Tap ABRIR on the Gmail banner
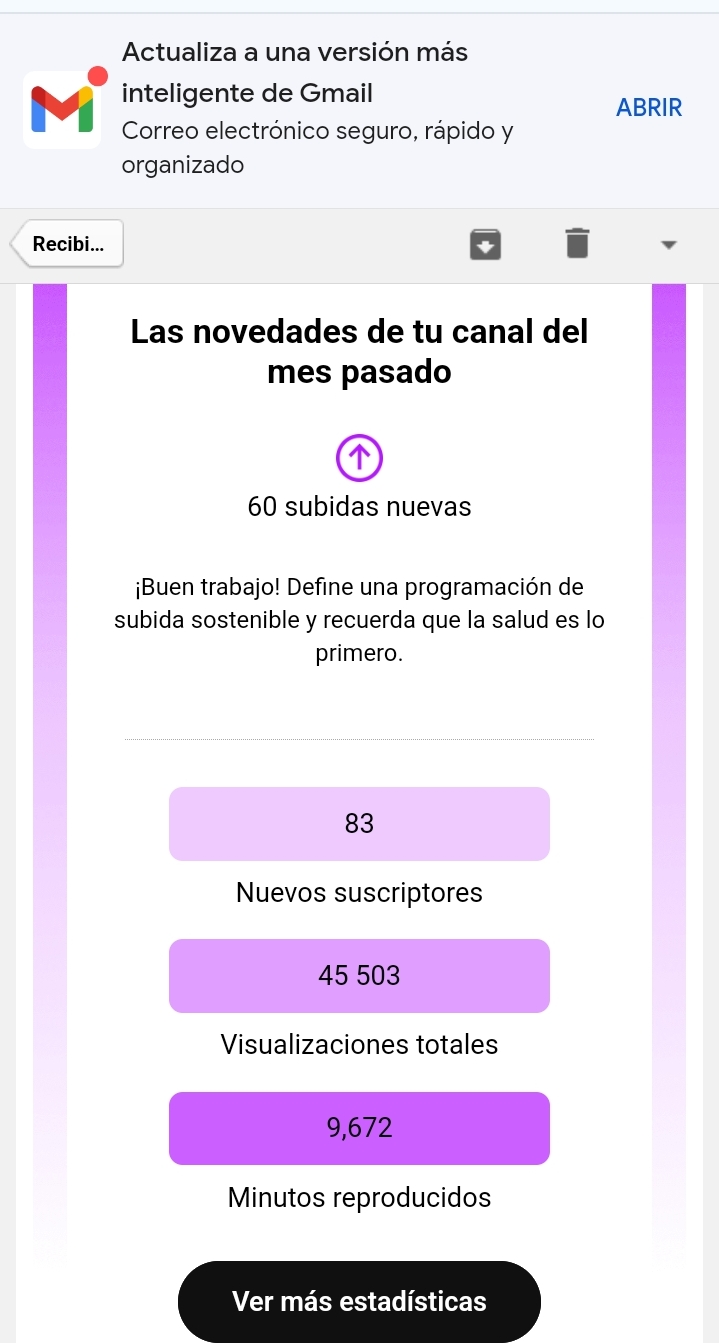 649,108
